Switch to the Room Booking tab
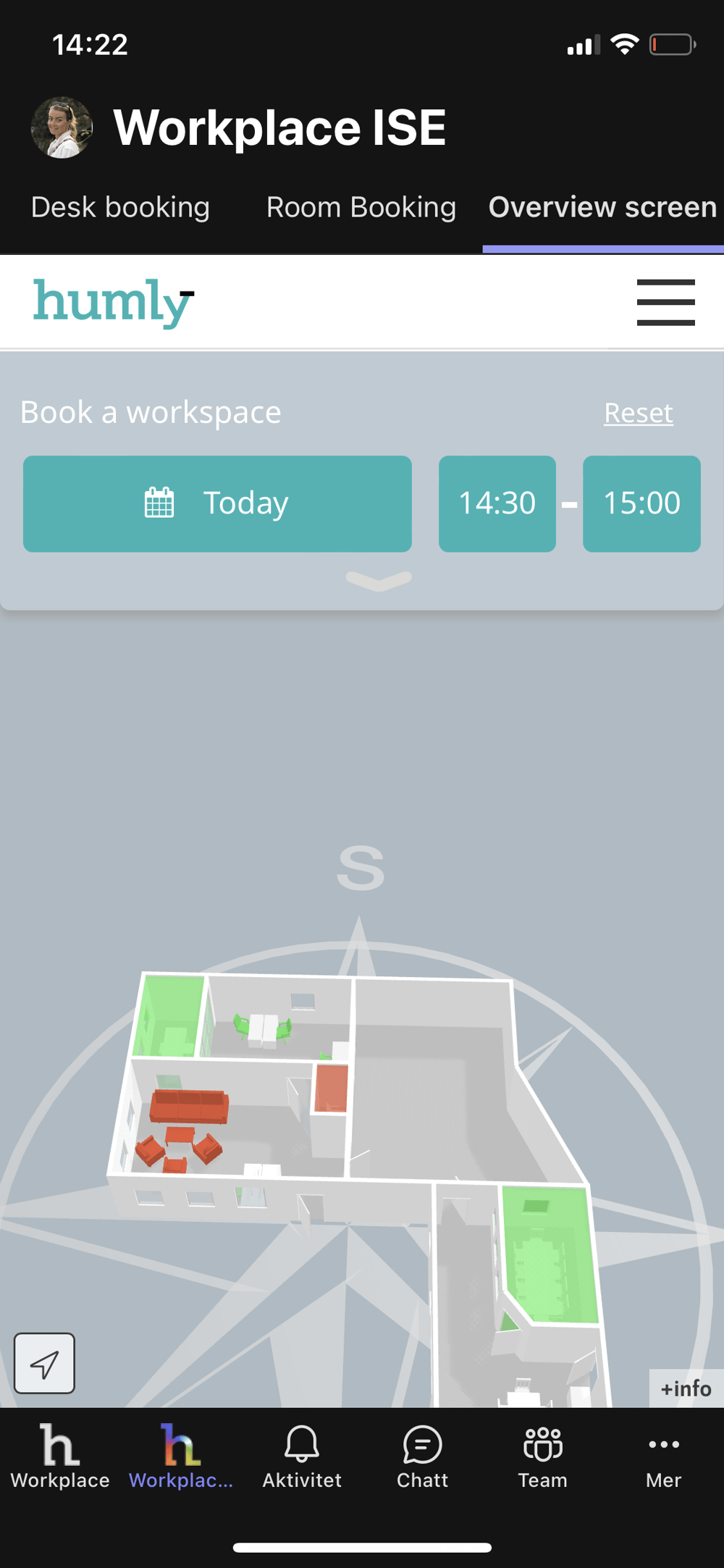 tap(361, 208)
